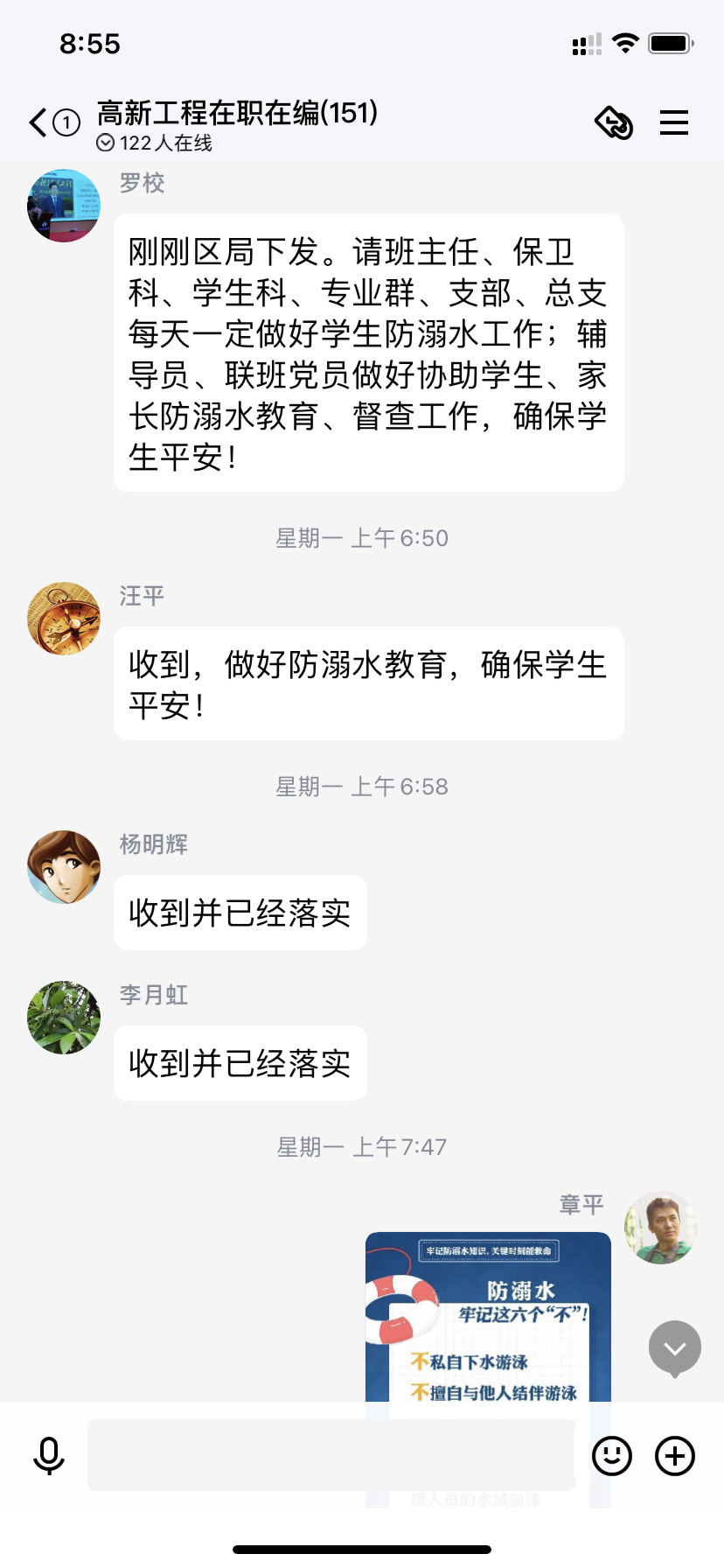Open the link icon in header
Screen dimensions: 724x1568
614,122
